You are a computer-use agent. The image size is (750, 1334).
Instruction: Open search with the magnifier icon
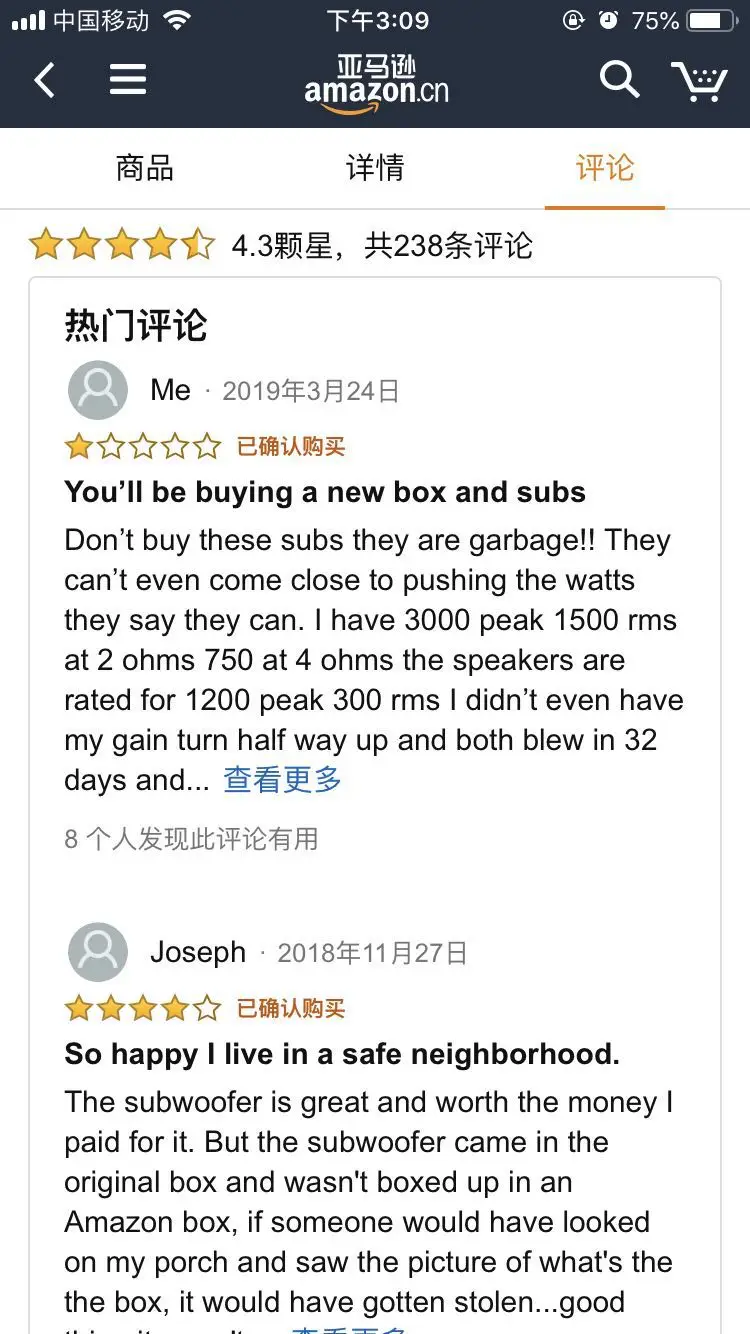click(619, 79)
